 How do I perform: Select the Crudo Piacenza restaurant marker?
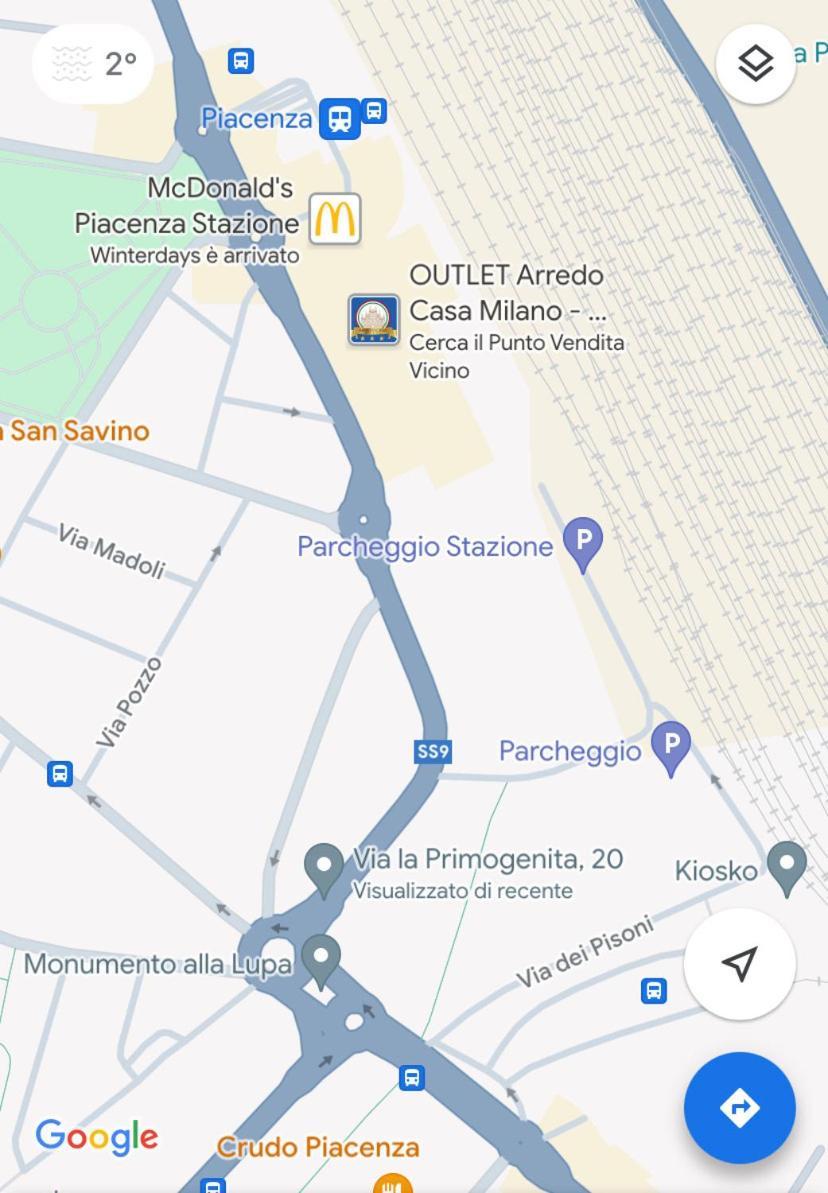coord(393,1183)
